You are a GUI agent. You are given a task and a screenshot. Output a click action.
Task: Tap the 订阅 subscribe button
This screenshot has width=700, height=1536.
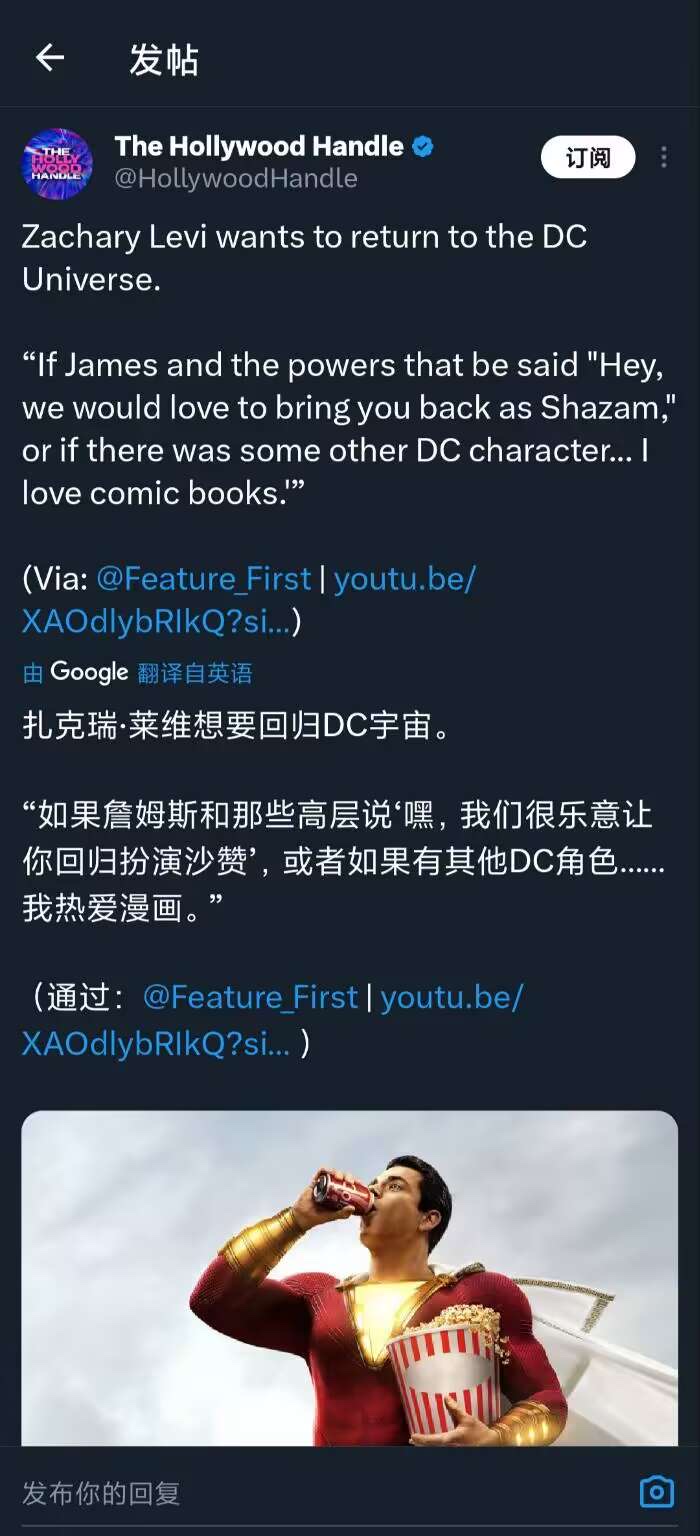tap(588, 158)
